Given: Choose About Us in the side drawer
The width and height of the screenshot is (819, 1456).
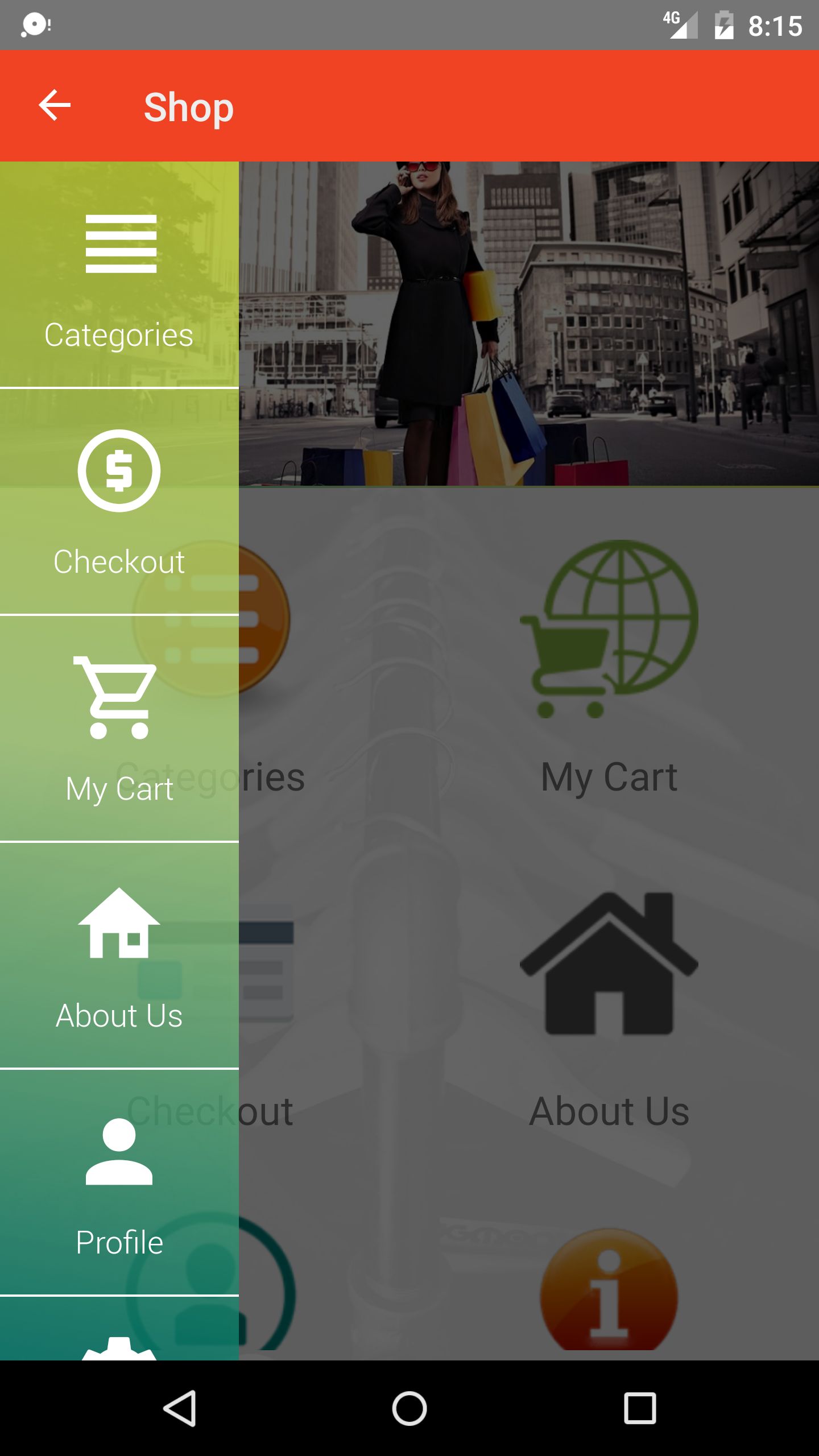Looking at the screenshot, I should 119,955.
